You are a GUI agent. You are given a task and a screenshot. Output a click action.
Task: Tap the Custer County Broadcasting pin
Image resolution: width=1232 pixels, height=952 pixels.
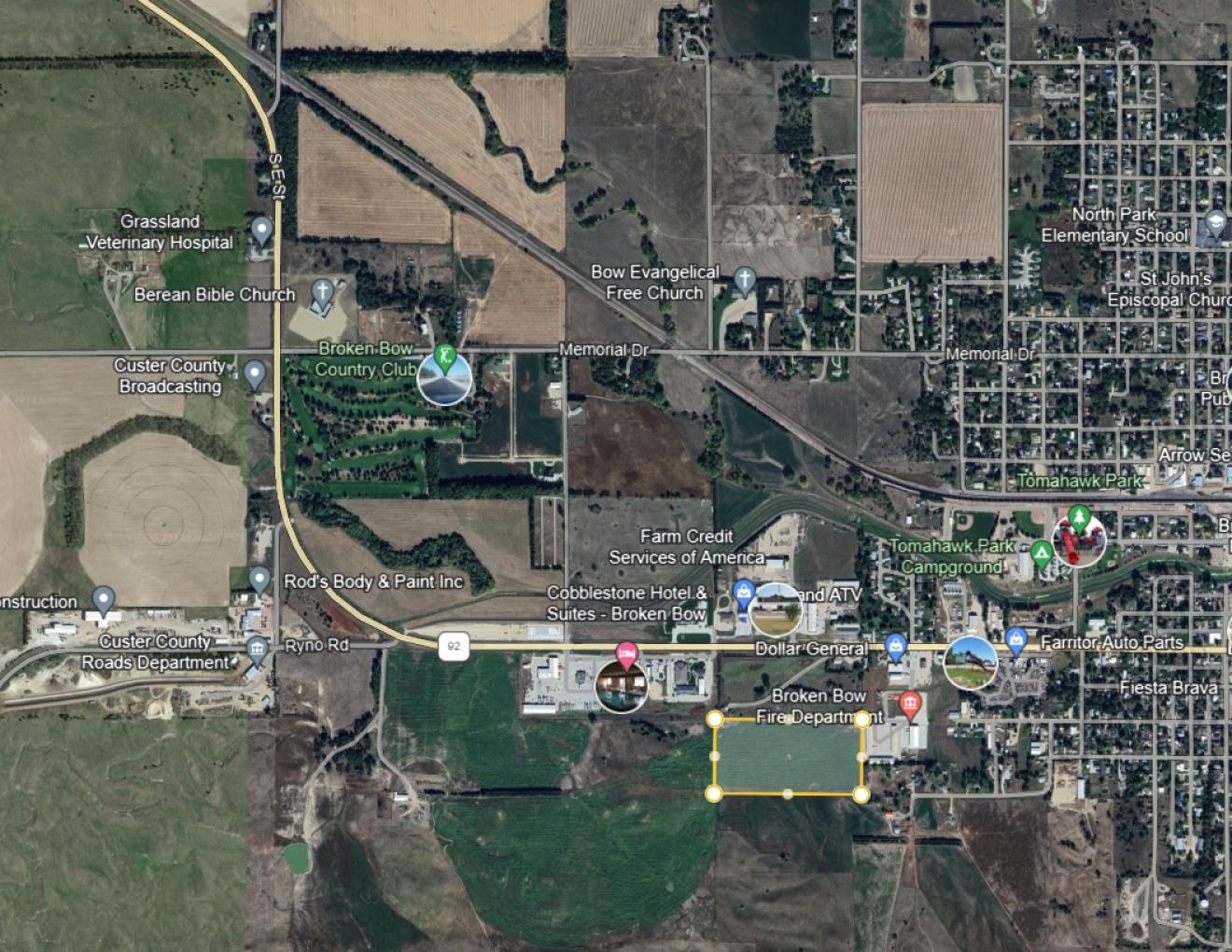coord(254,374)
